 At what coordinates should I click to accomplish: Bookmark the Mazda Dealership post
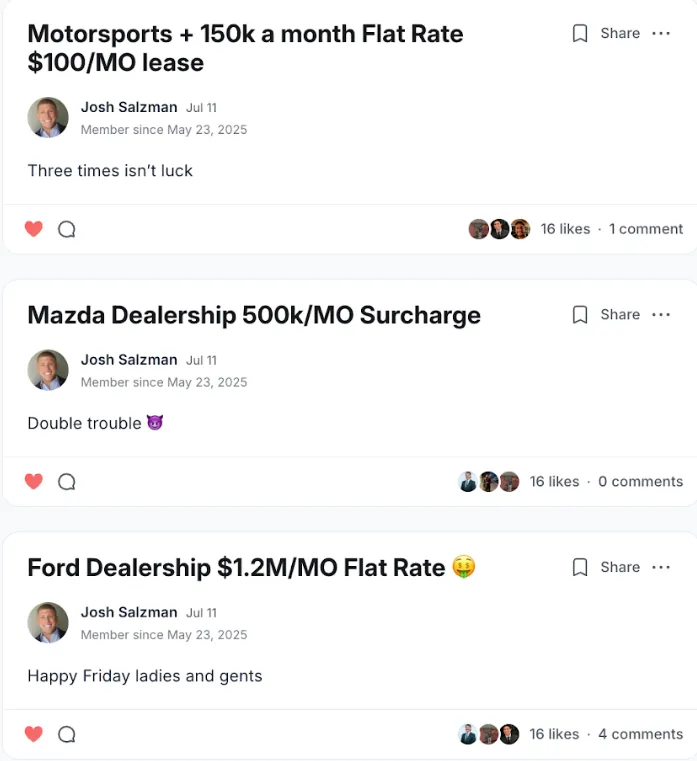pyautogui.click(x=580, y=315)
